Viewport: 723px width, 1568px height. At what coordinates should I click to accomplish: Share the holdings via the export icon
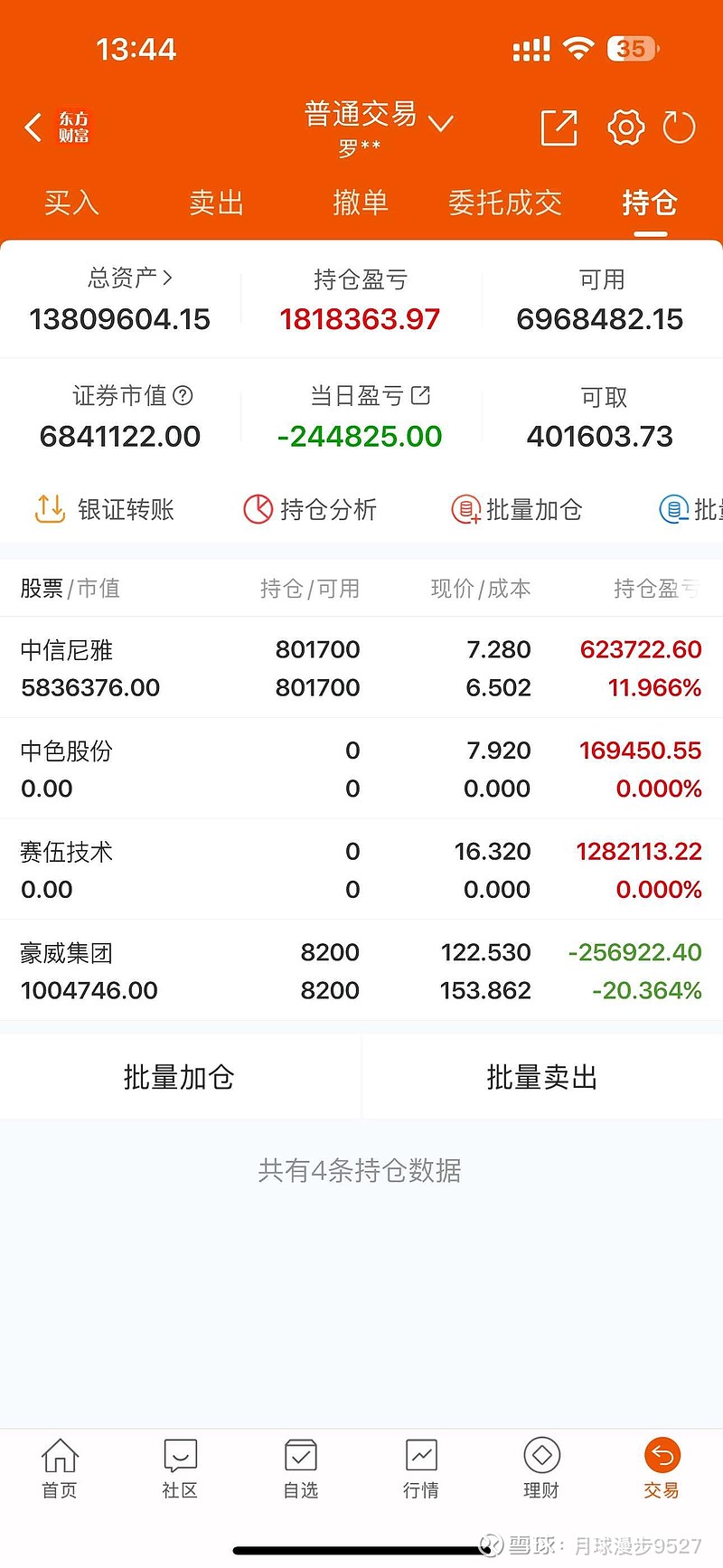pyautogui.click(x=559, y=128)
